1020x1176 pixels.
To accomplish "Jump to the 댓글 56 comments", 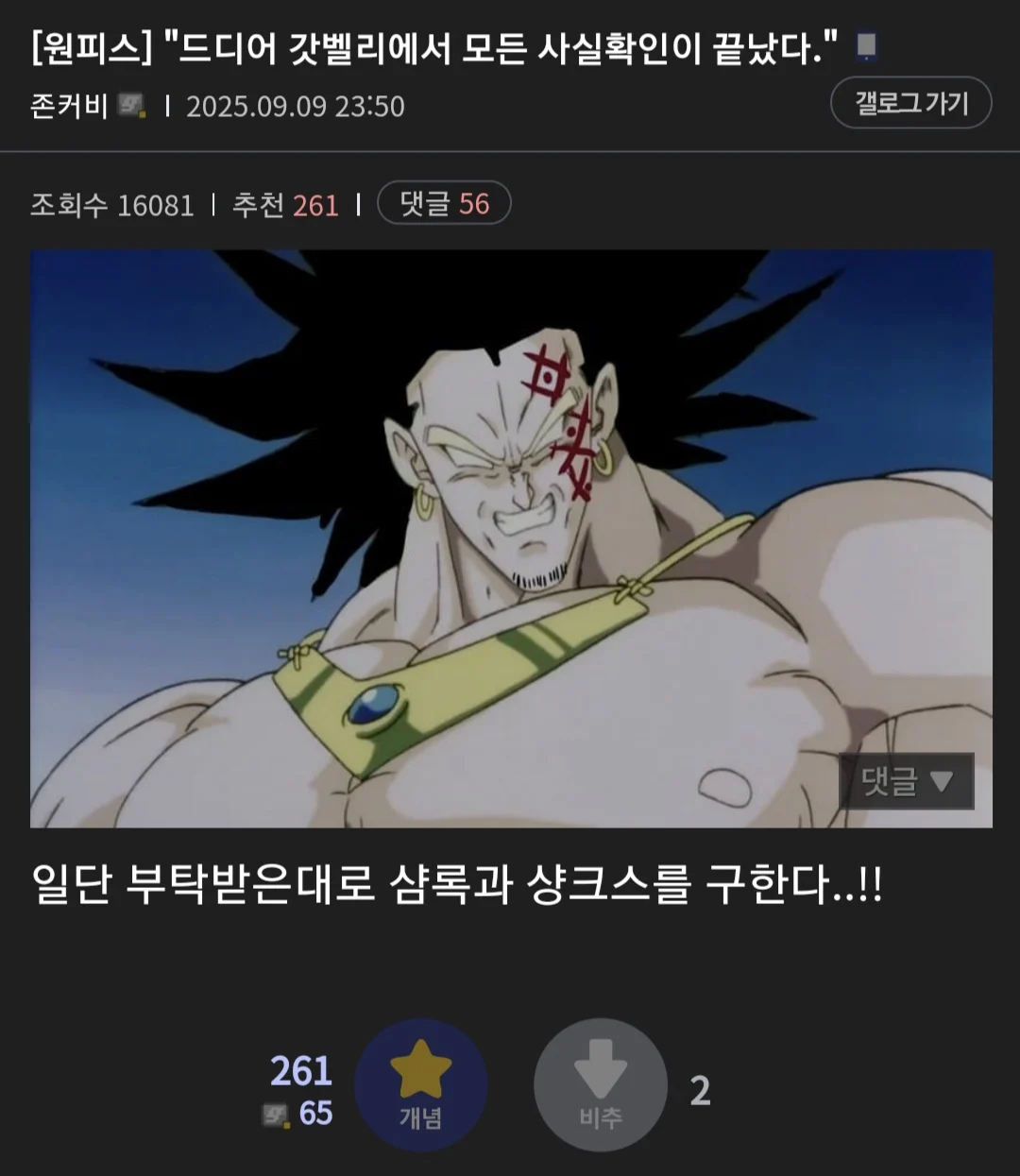I will click(x=444, y=203).
